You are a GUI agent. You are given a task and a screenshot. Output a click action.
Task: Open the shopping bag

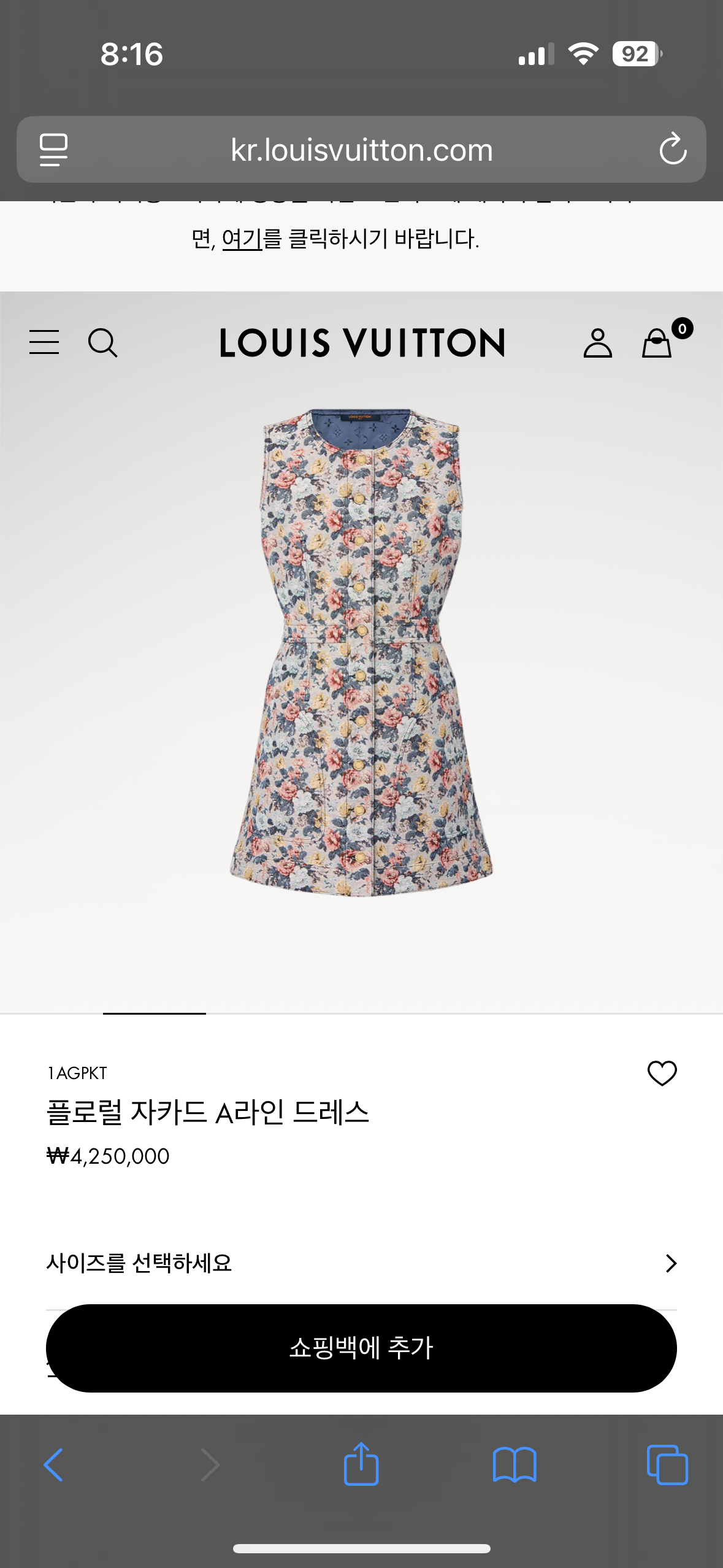tap(657, 342)
